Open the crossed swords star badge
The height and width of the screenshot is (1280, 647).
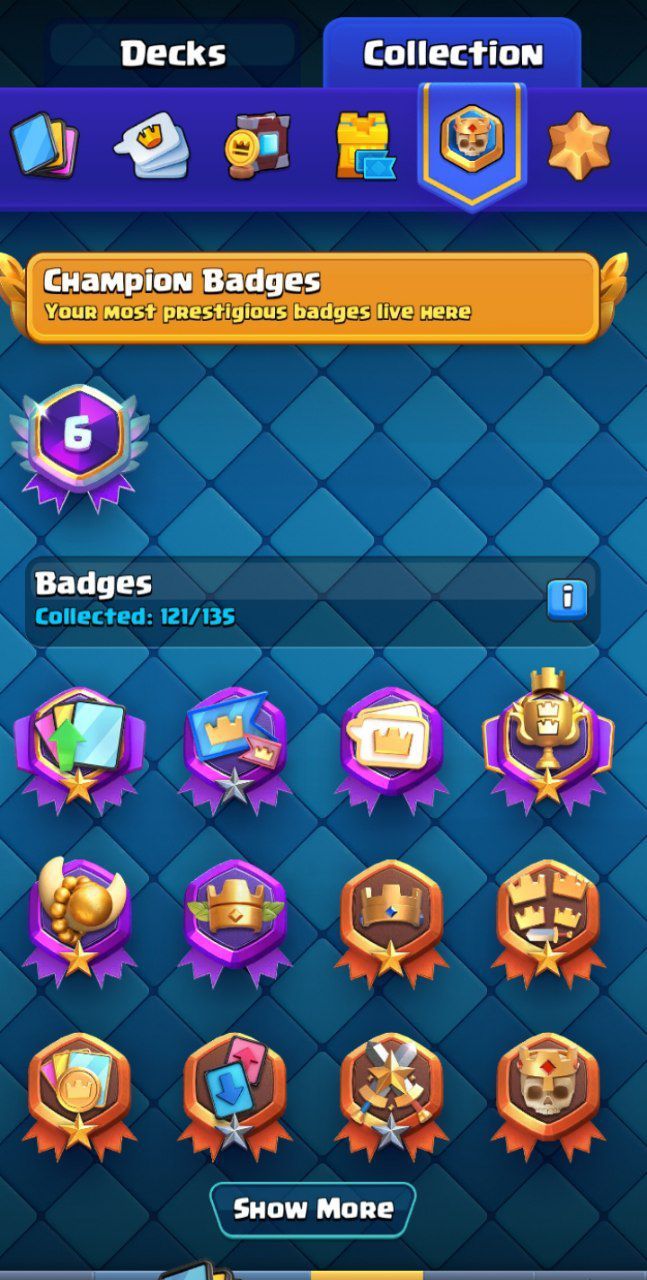(391, 1092)
